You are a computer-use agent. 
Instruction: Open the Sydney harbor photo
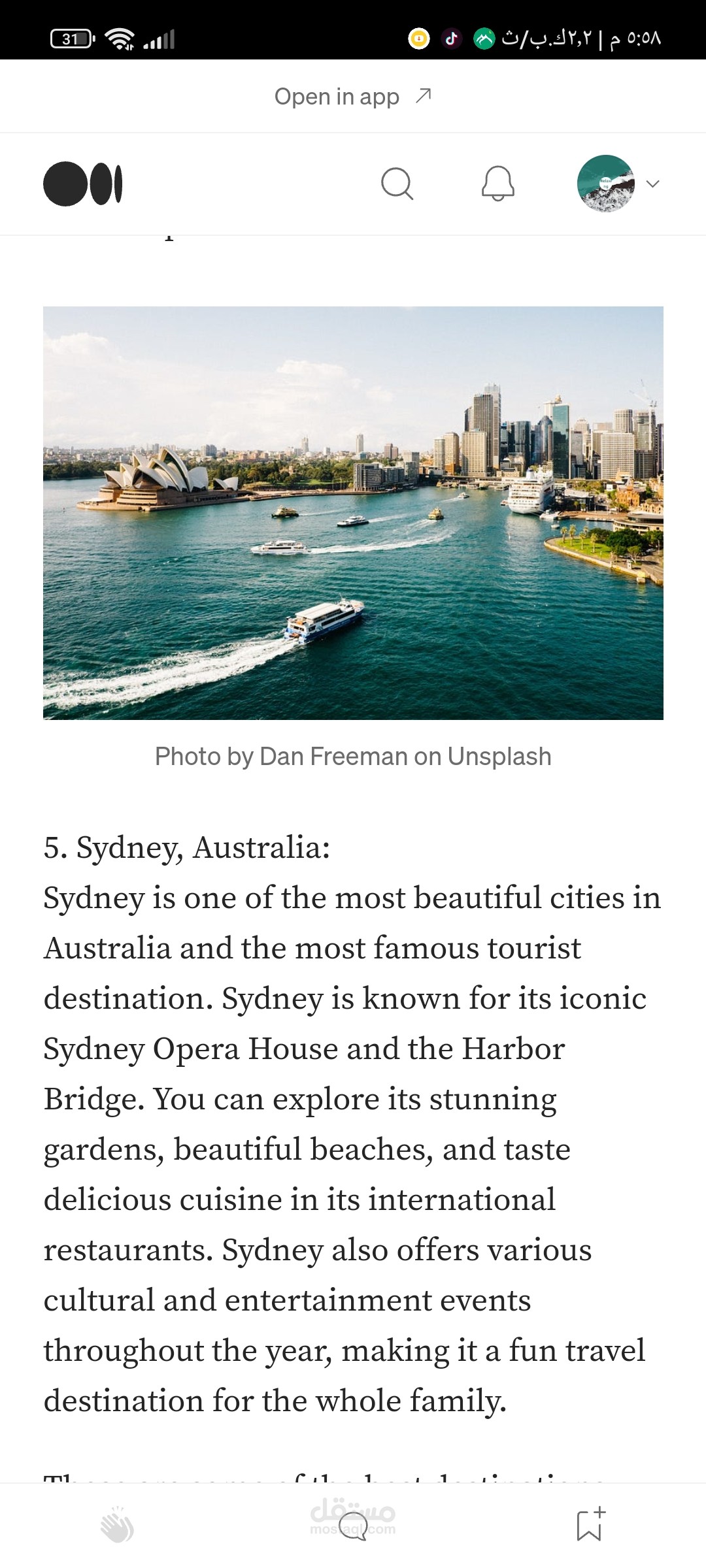pyautogui.click(x=353, y=513)
